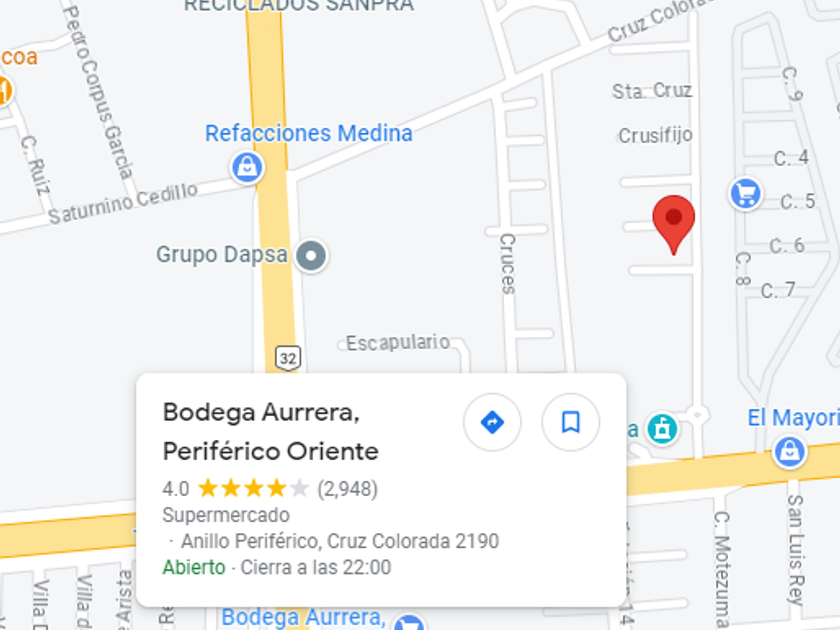This screenshot has width=840, height=630.
Task: Select the El Mayori store marker
Action: [789, 451]
